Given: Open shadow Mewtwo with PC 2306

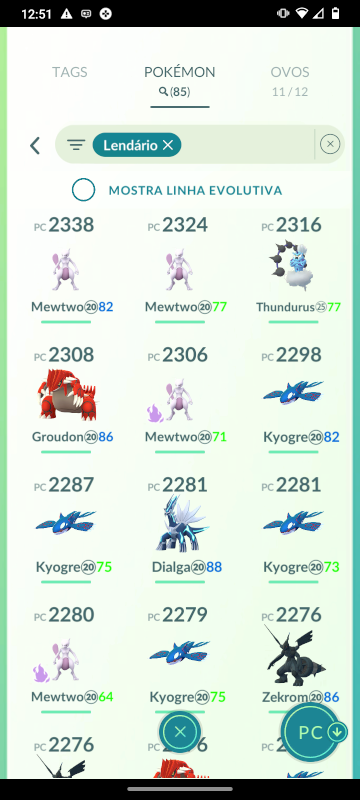Looking at the screenshot, I should point(180,399).
